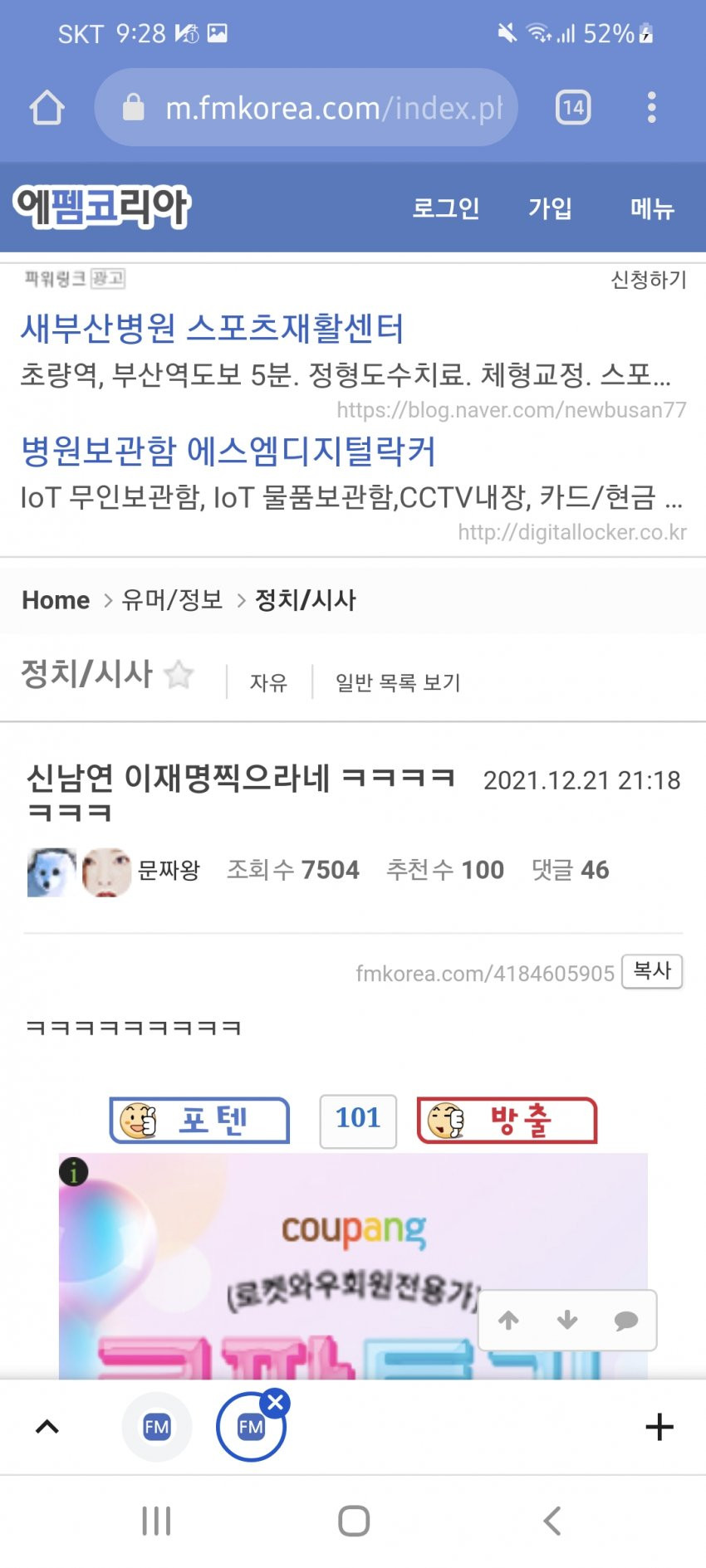The width and height of the screenshot is (706, 1568).
Task: Open the 병원보관함 에스엠디지털락커 ad link
Action: pos(228,451)
